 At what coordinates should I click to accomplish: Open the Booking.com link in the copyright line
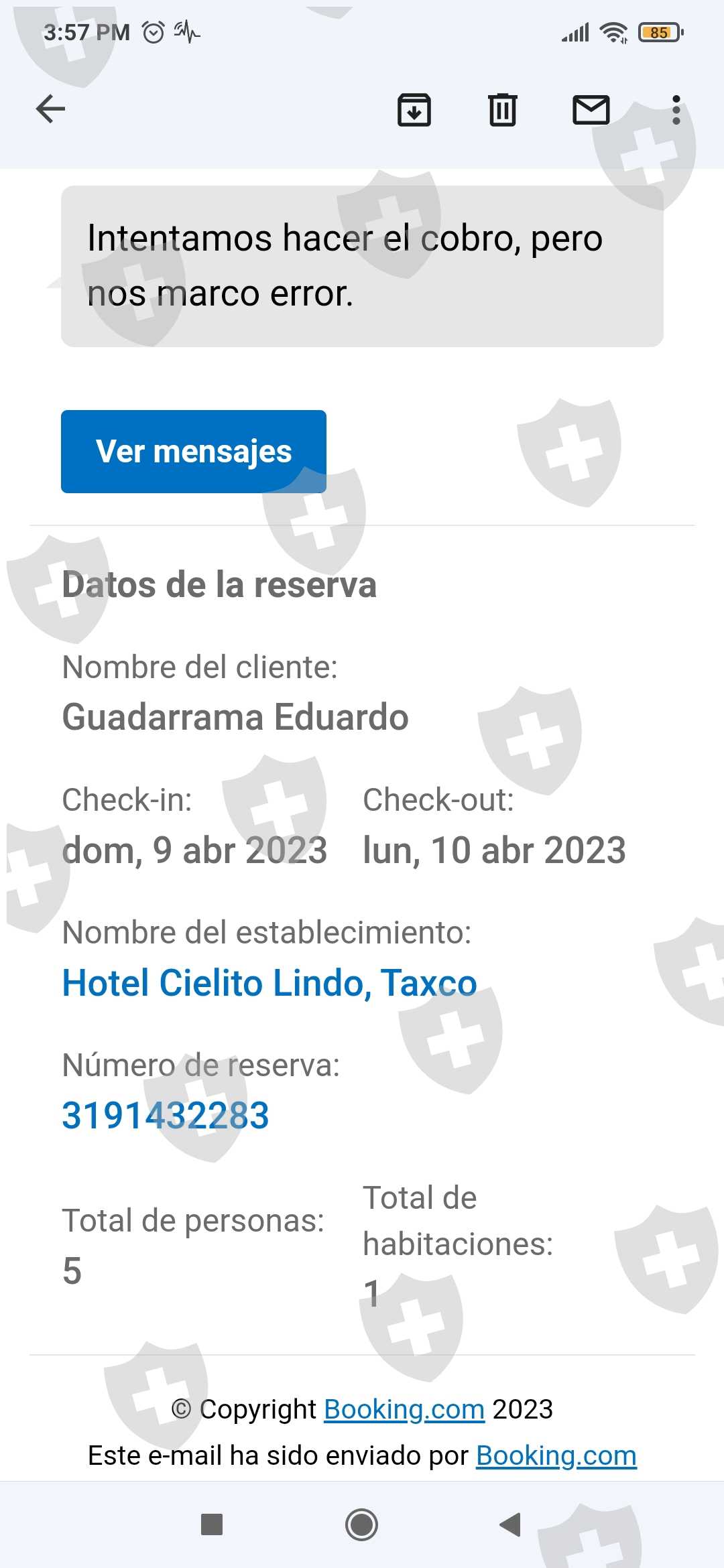(404, 1409)
